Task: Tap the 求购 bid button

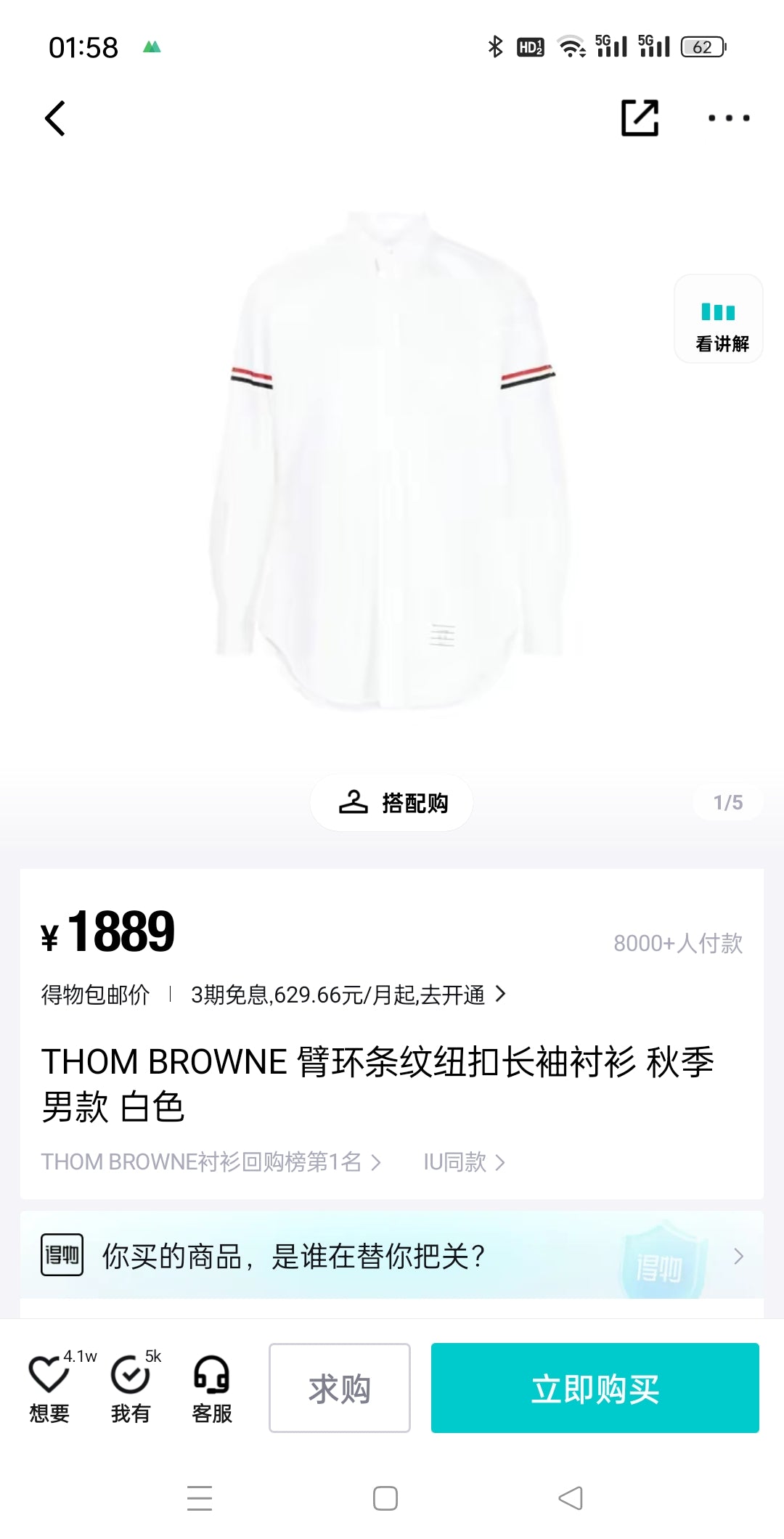Action: (339, 1388)
